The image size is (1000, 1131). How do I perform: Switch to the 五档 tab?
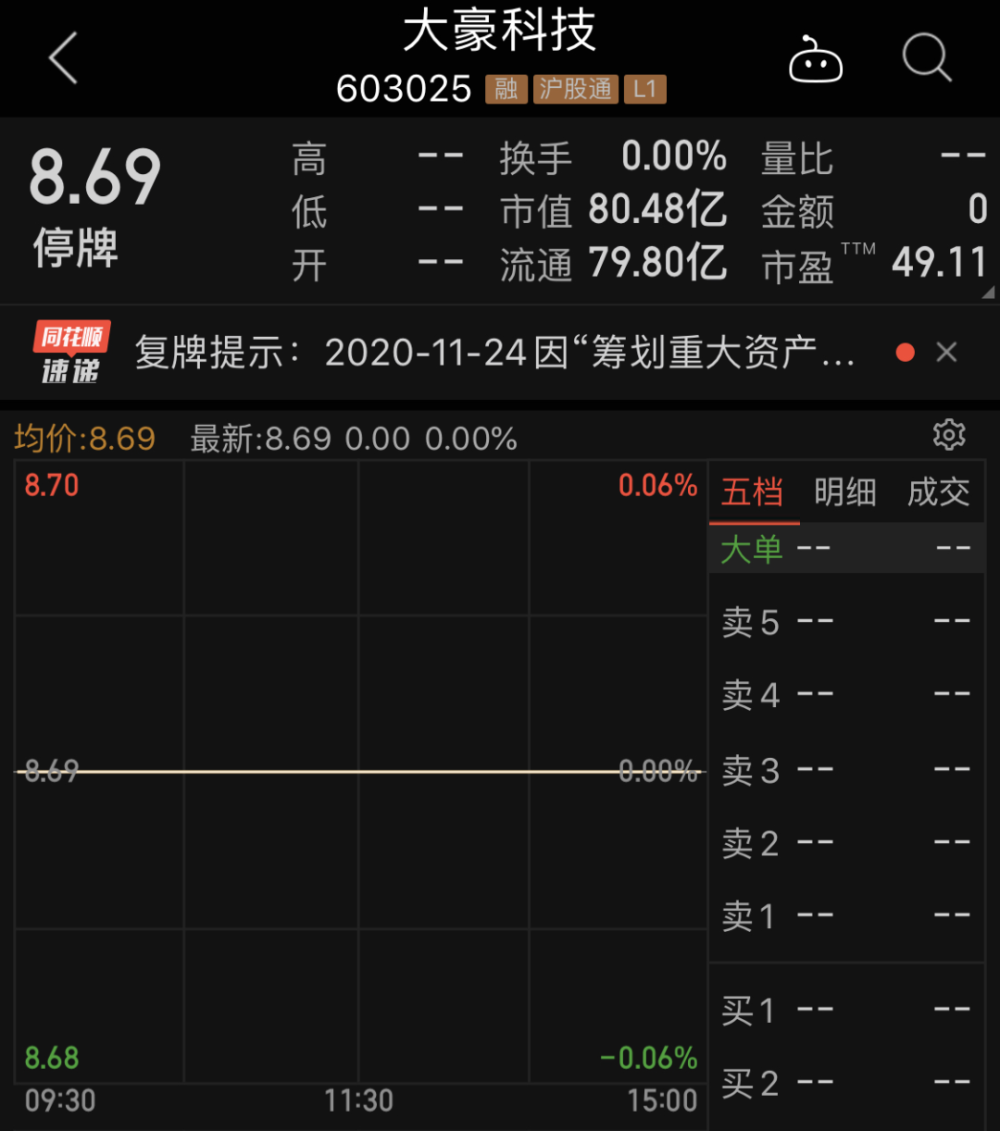pyautogui.click(x=752, y=492)
